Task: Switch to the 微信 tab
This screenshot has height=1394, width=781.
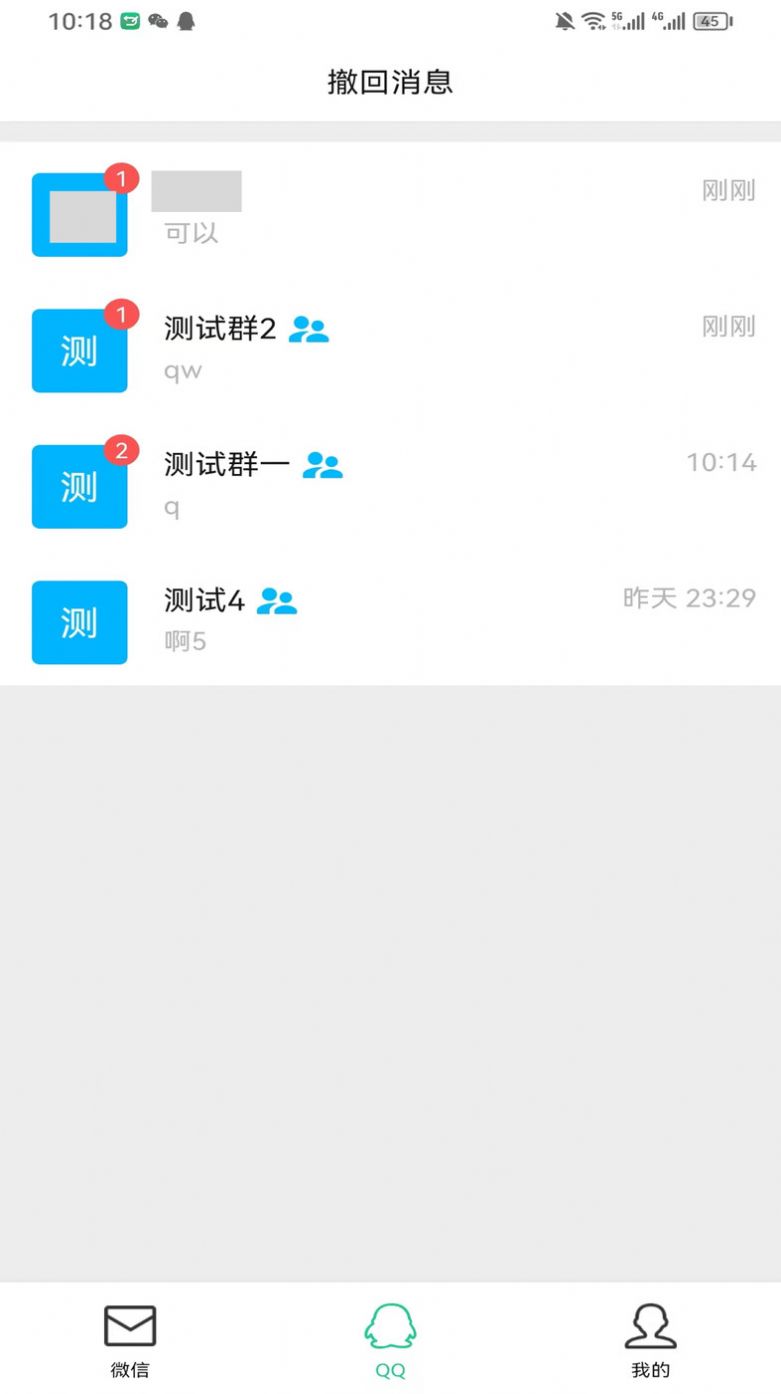Action: tap(130, 1340)
